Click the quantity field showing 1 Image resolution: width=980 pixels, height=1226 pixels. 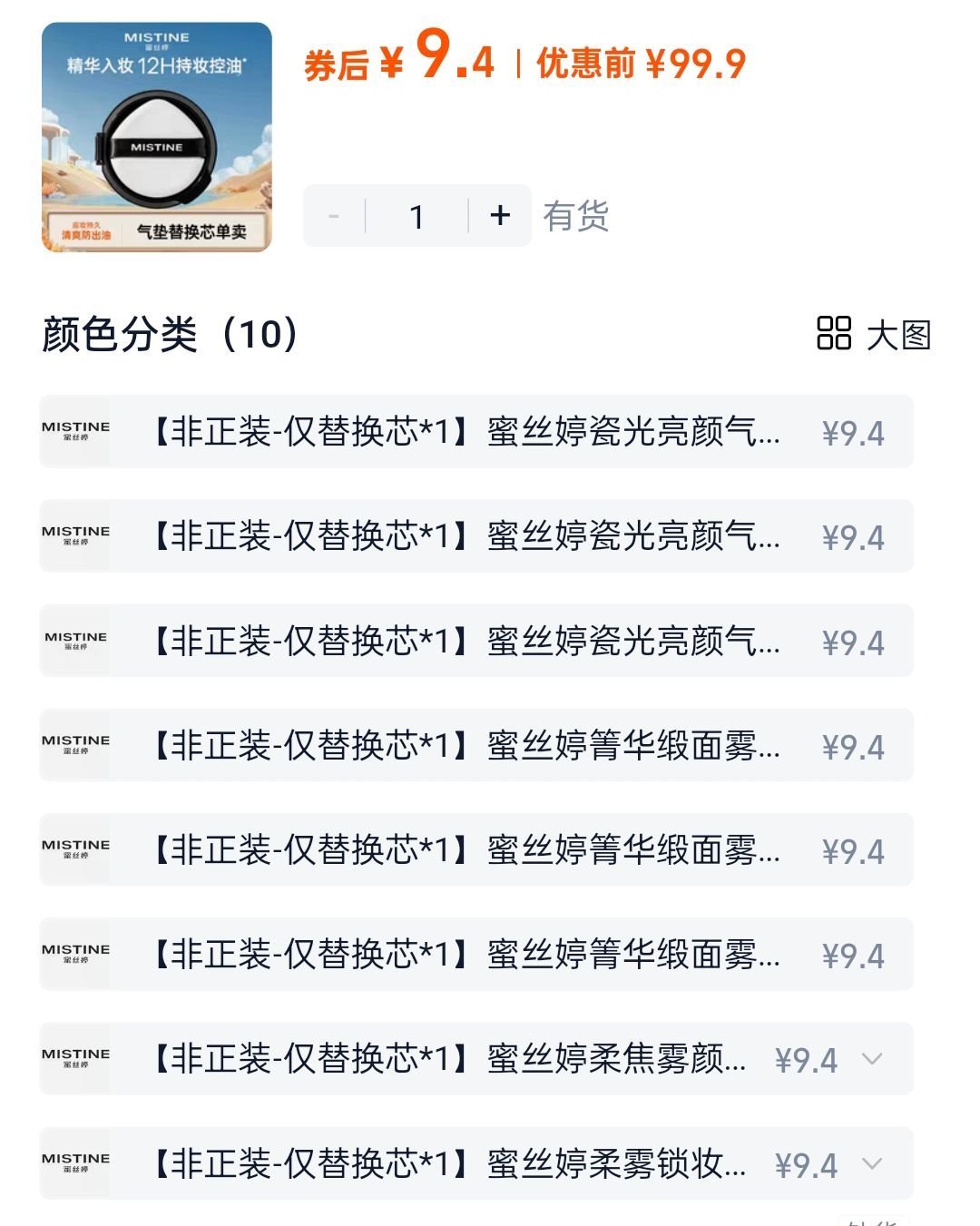(x=416, y=216)
